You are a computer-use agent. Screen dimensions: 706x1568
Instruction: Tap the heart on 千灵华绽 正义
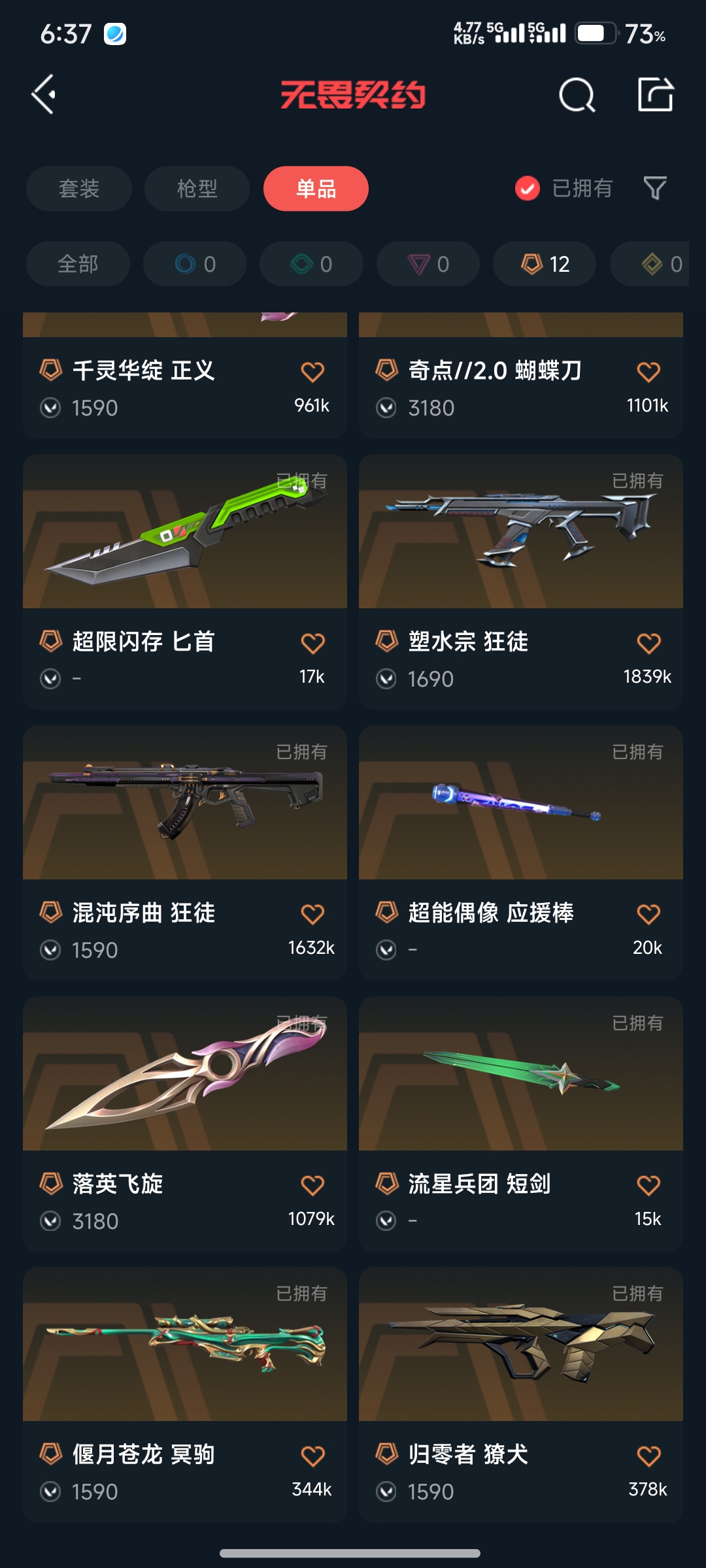coord(312,372)
